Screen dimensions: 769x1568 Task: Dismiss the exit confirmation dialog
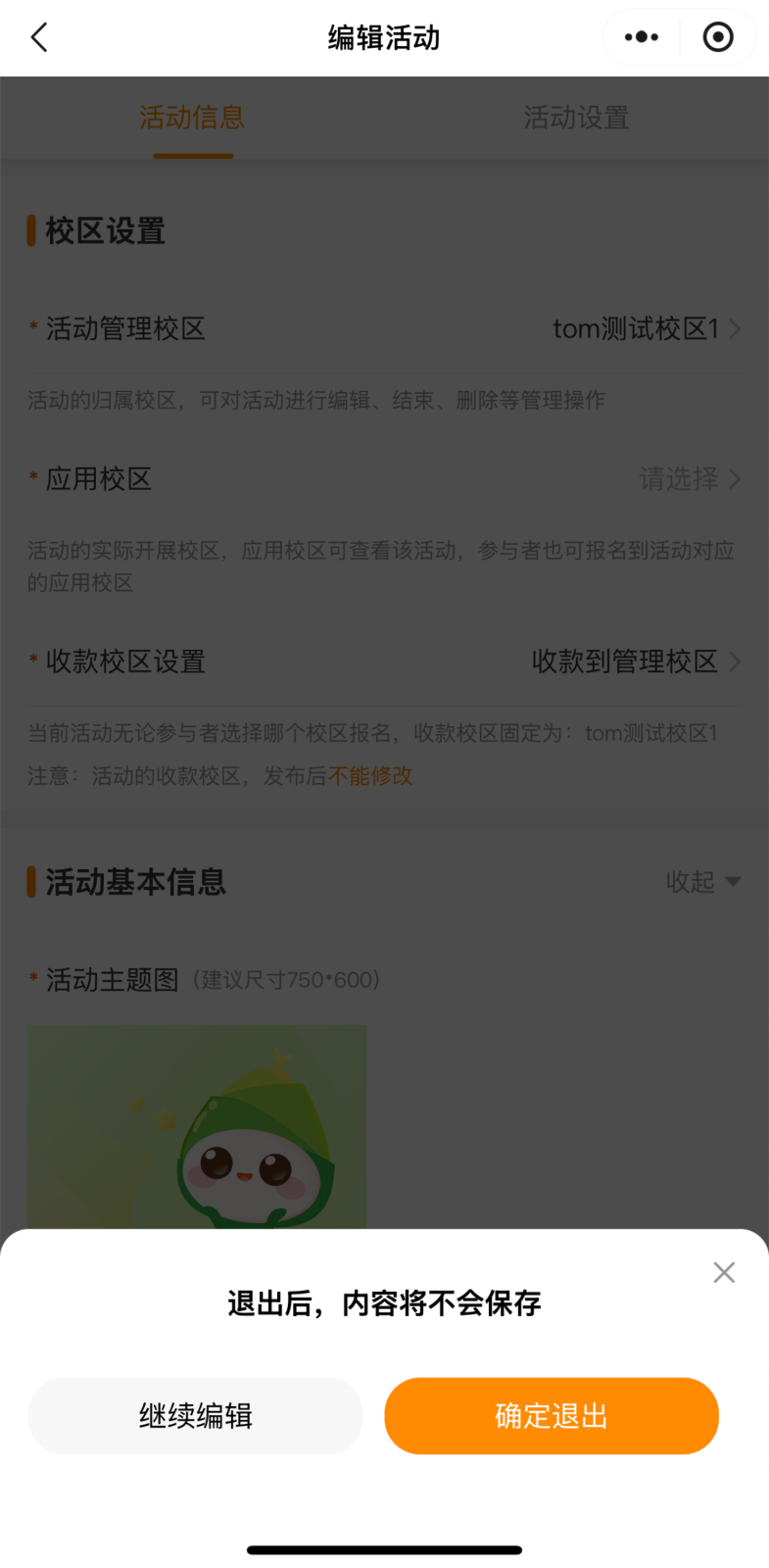pyautogui.click(x=724, y=1272)
